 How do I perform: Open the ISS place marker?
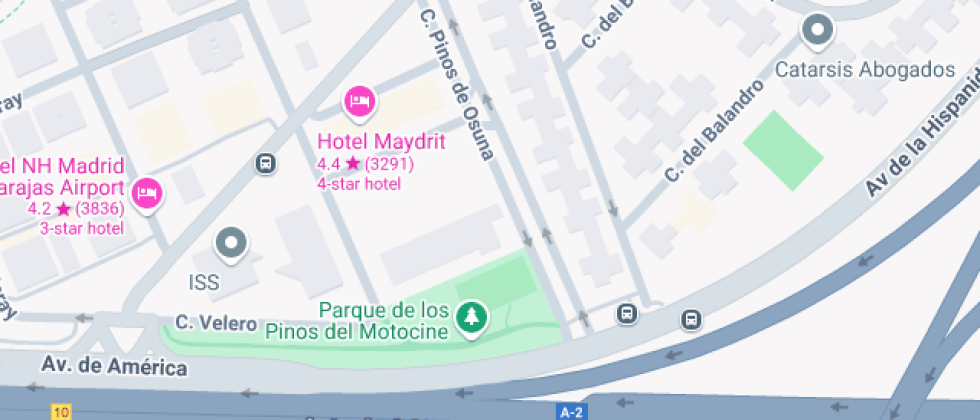pyautogui.click(x=232, y=243)
